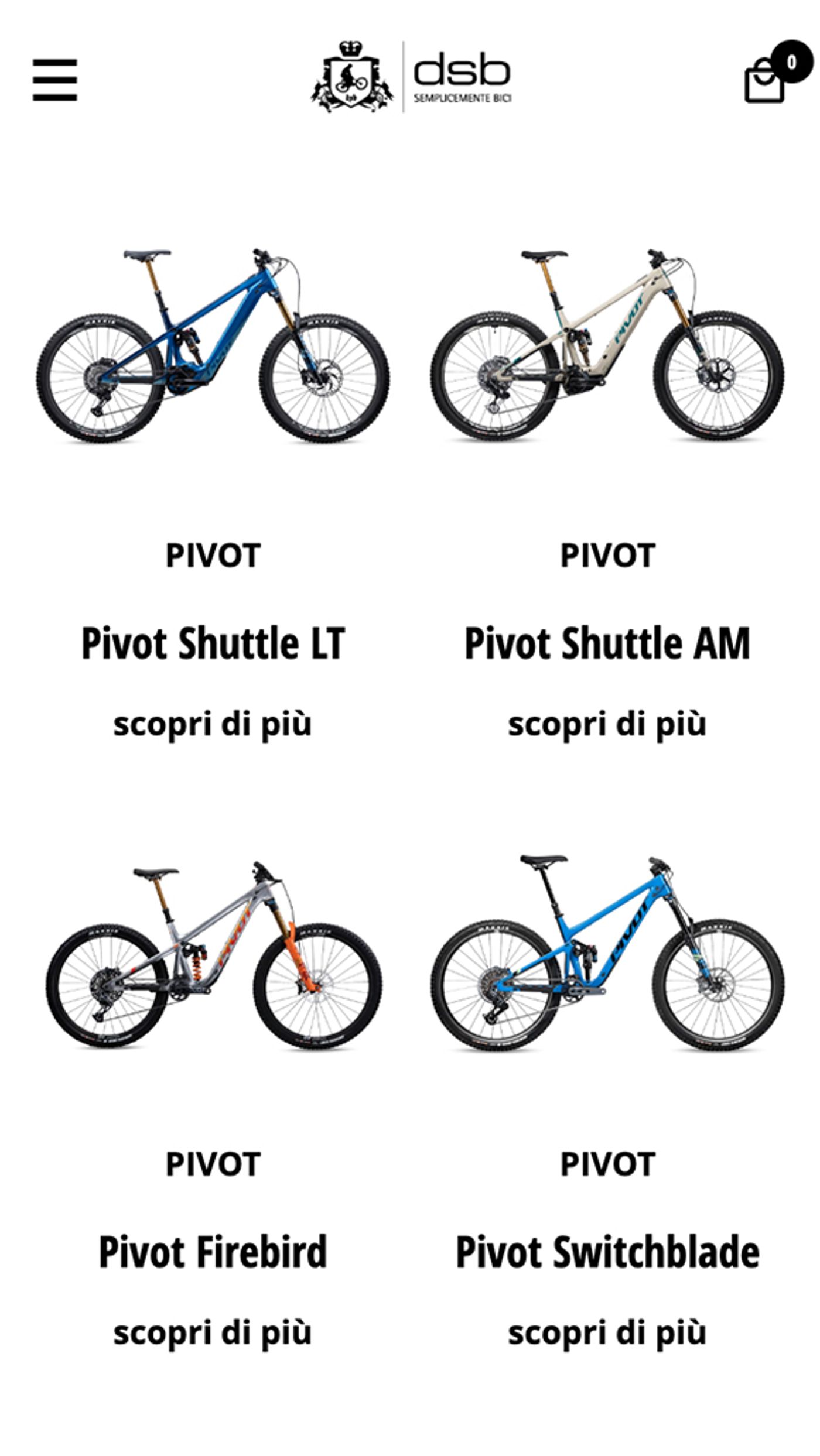Open the hamburger navigation menu
This screenshot has width=820, height=1456.
click(x=54, y=80)
